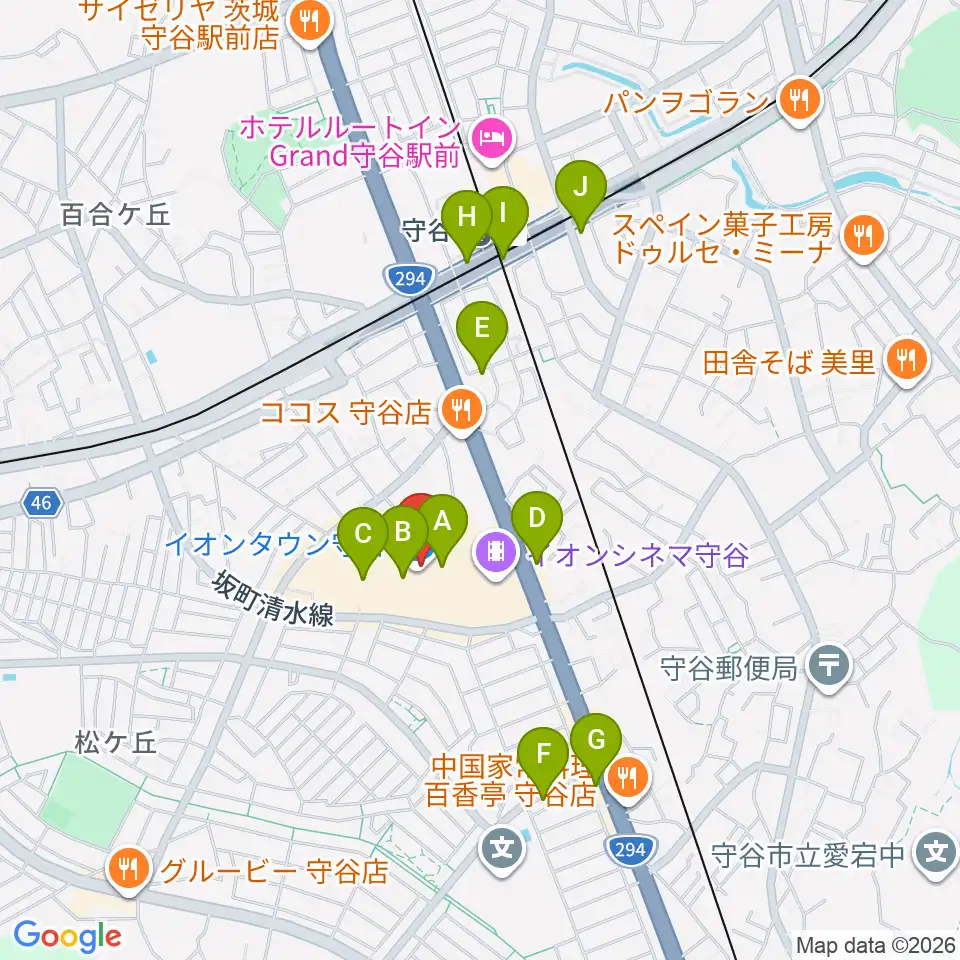This screenshot has height=960, width=960.
Task: Open map pin I
Action: pos(503,213)
